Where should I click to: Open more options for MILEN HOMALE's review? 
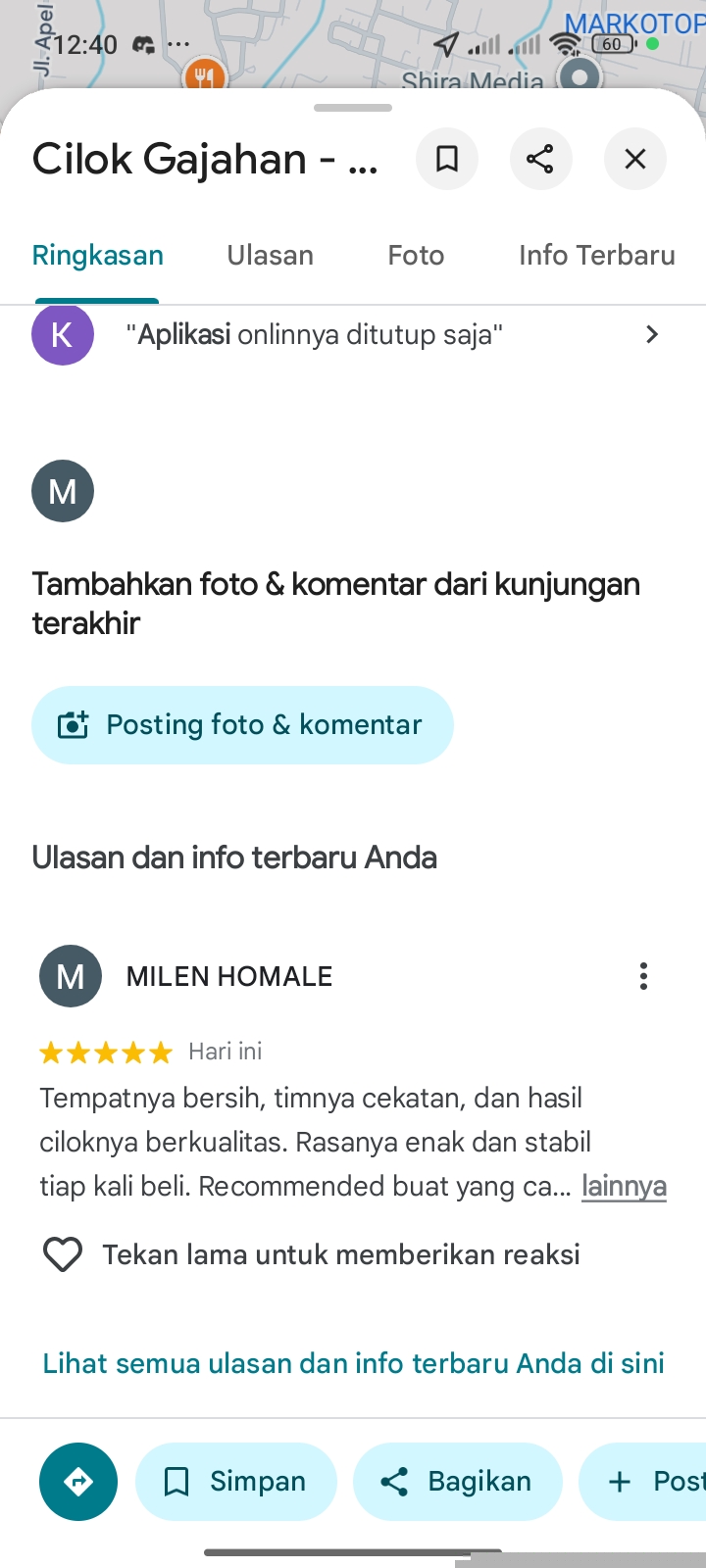[643, 976]
